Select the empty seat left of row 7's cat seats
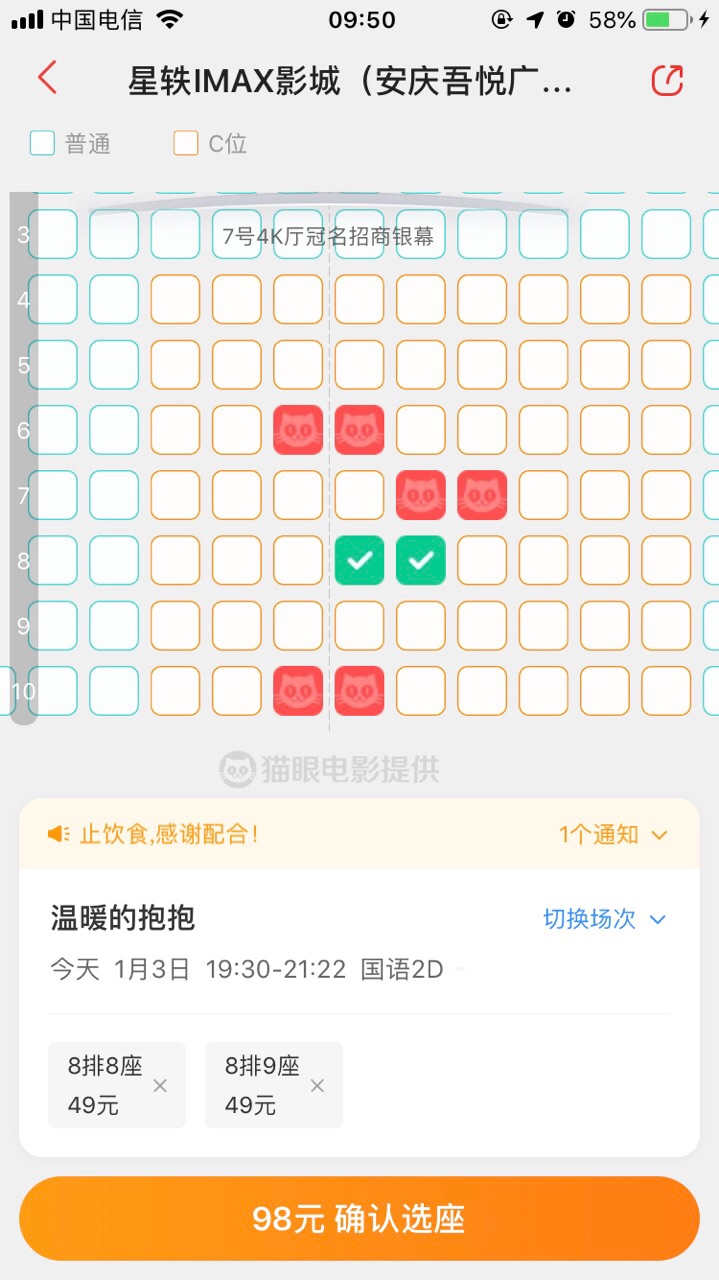The width and height of the screenshot is (719, 1280). click(359, 495)
